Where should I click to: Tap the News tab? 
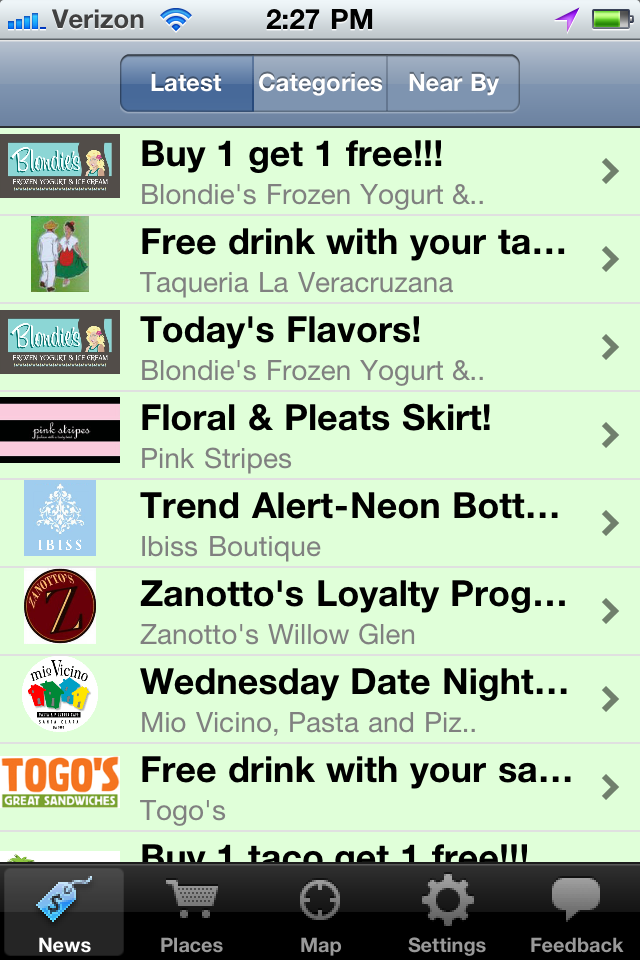(x=64, y=912)
